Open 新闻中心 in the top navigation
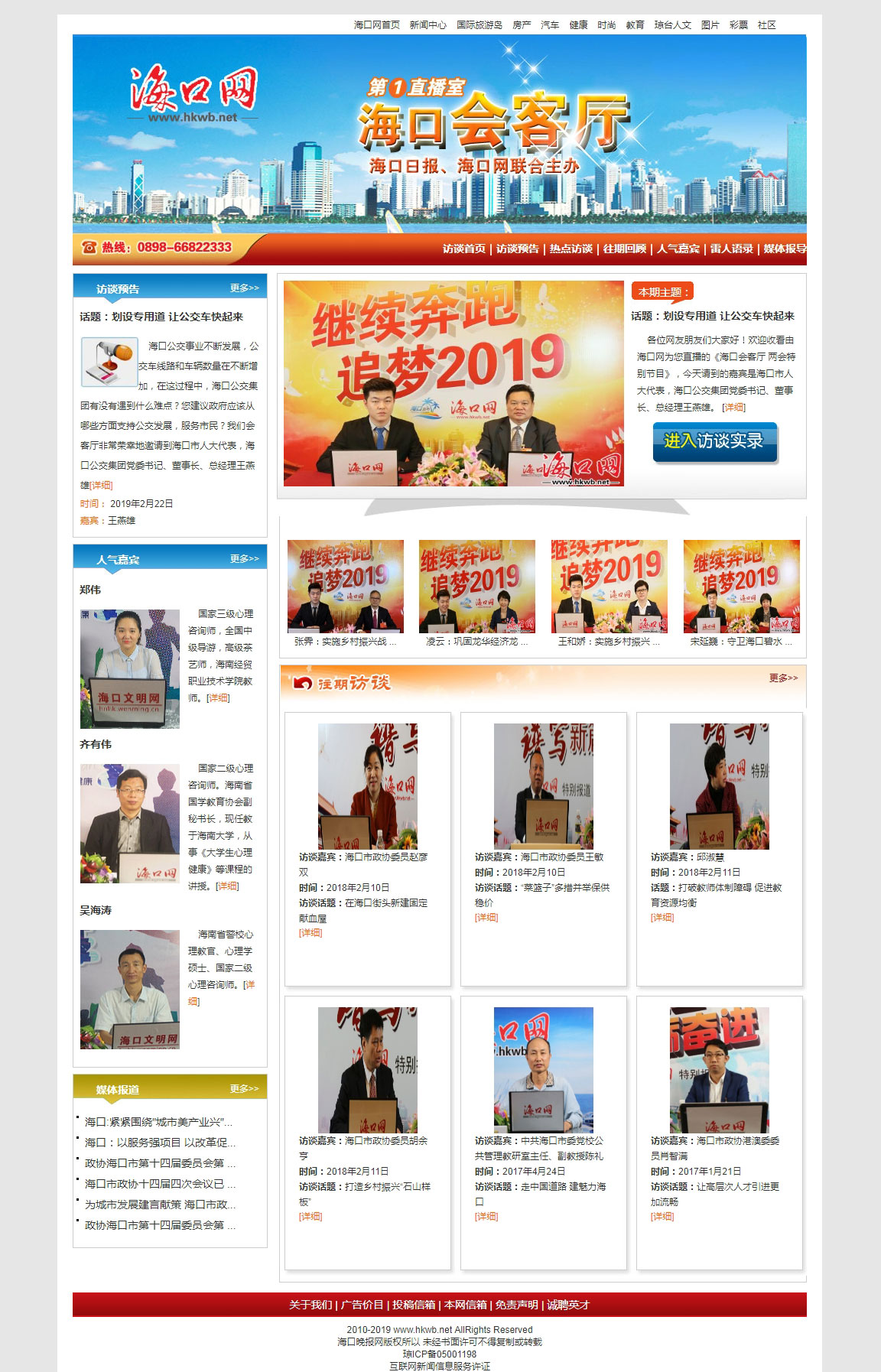This screenshot has width=881, height=1372. point(427,25)
